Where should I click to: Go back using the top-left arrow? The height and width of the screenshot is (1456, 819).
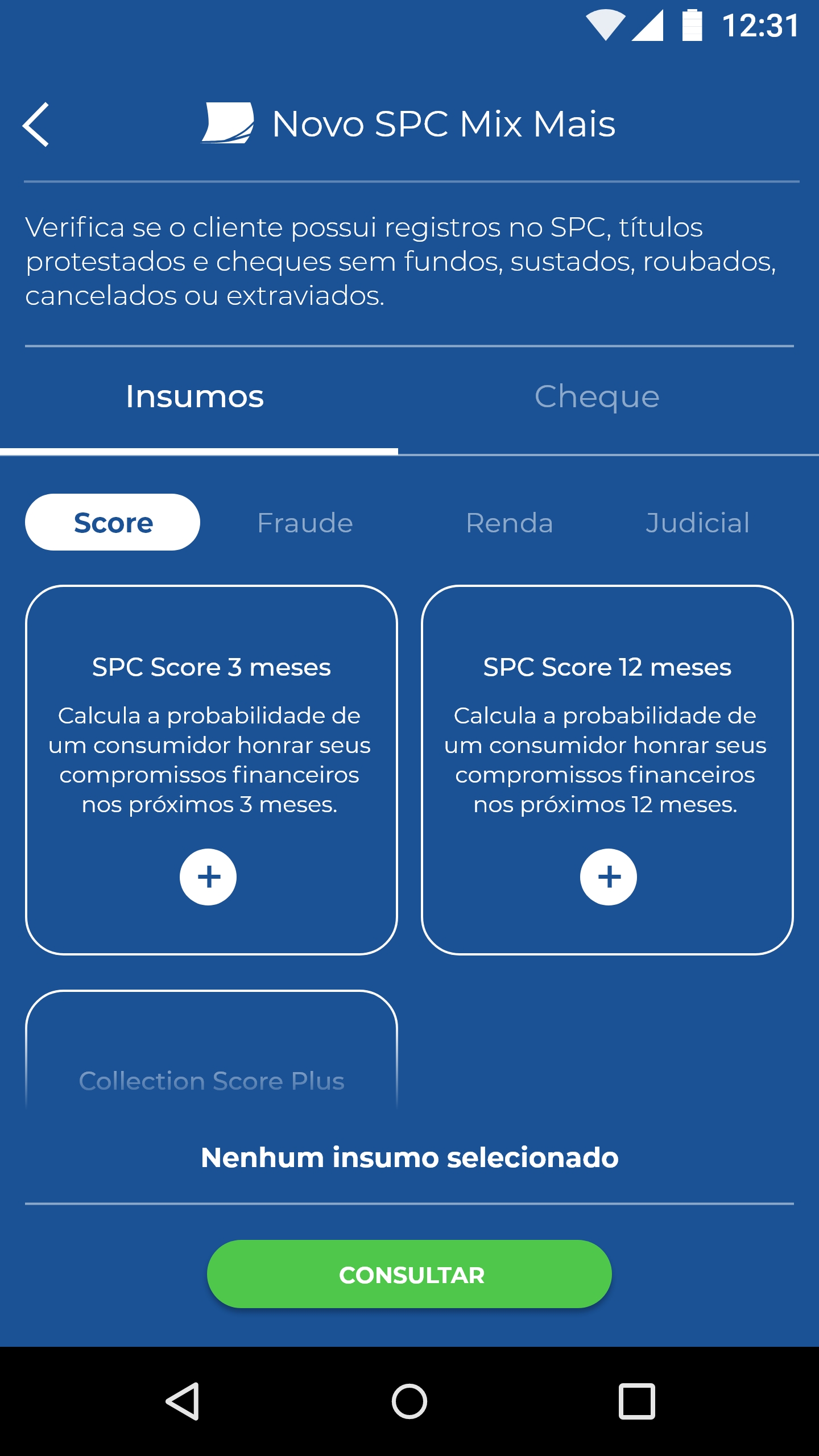36,125
